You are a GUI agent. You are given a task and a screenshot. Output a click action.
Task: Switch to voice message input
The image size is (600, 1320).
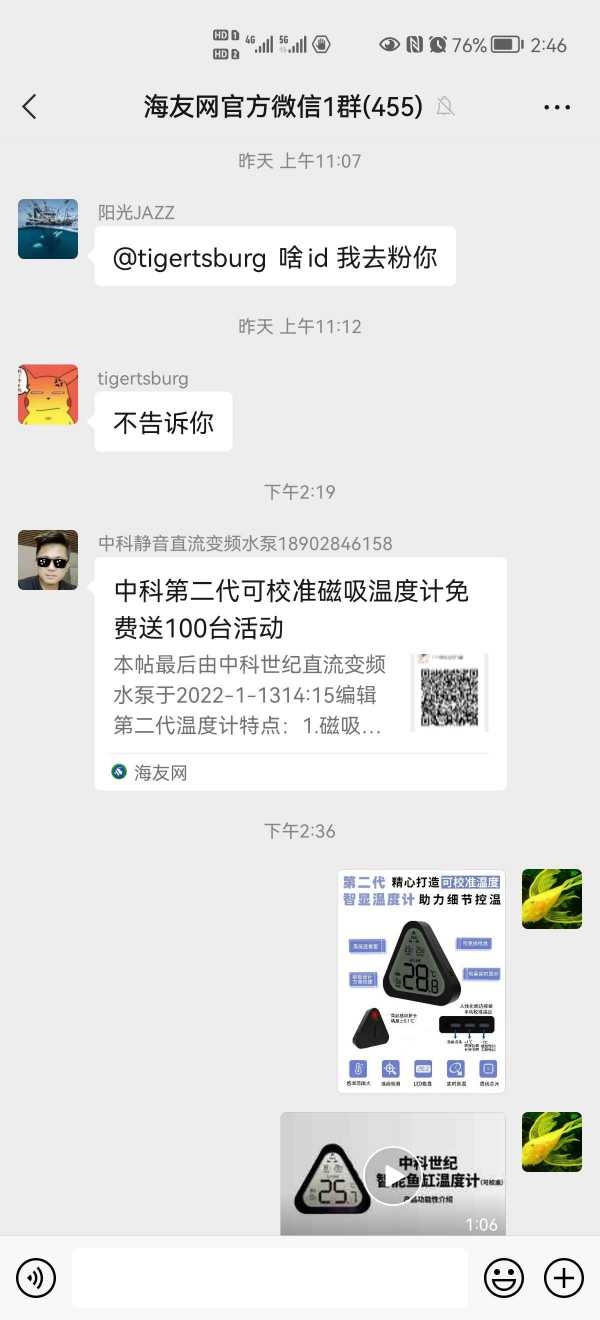click(36, 1277)
